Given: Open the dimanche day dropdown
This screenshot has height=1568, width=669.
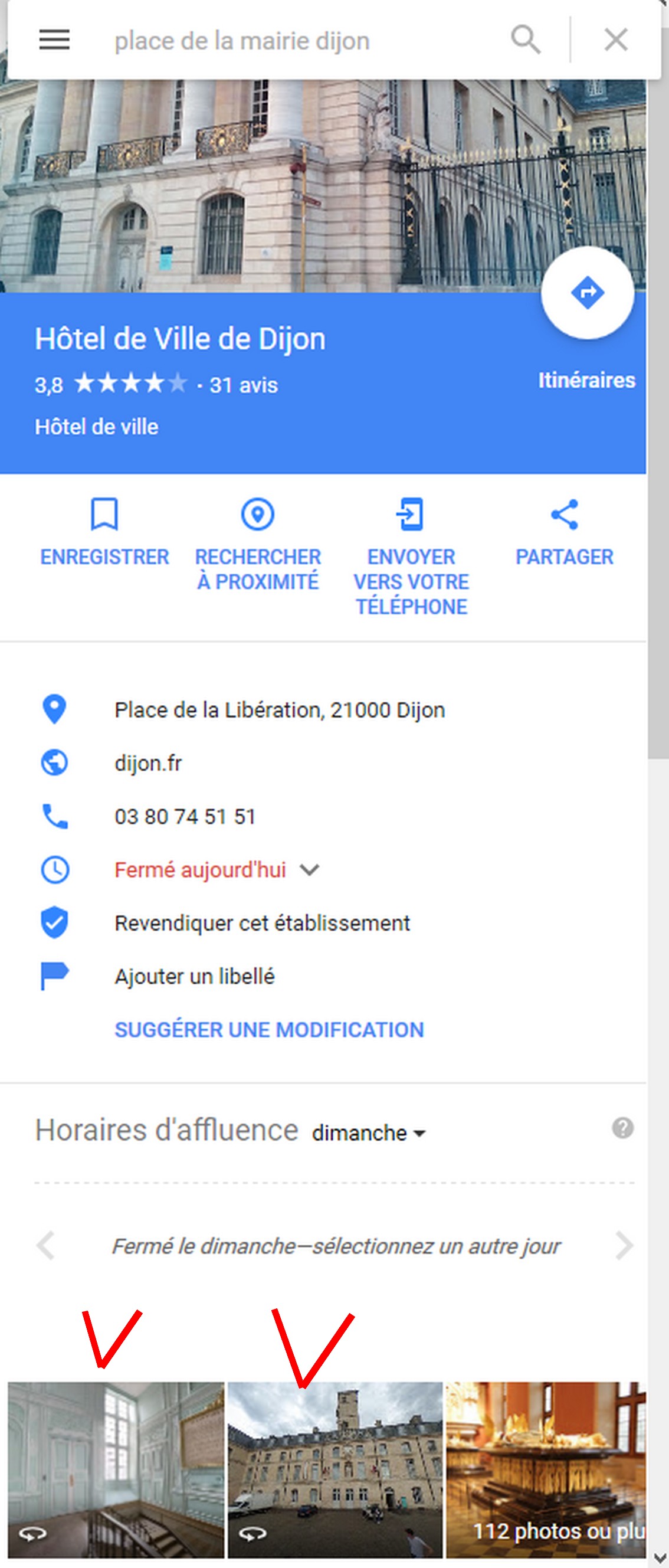Looking at the screenshot, I should (368, 1134).
